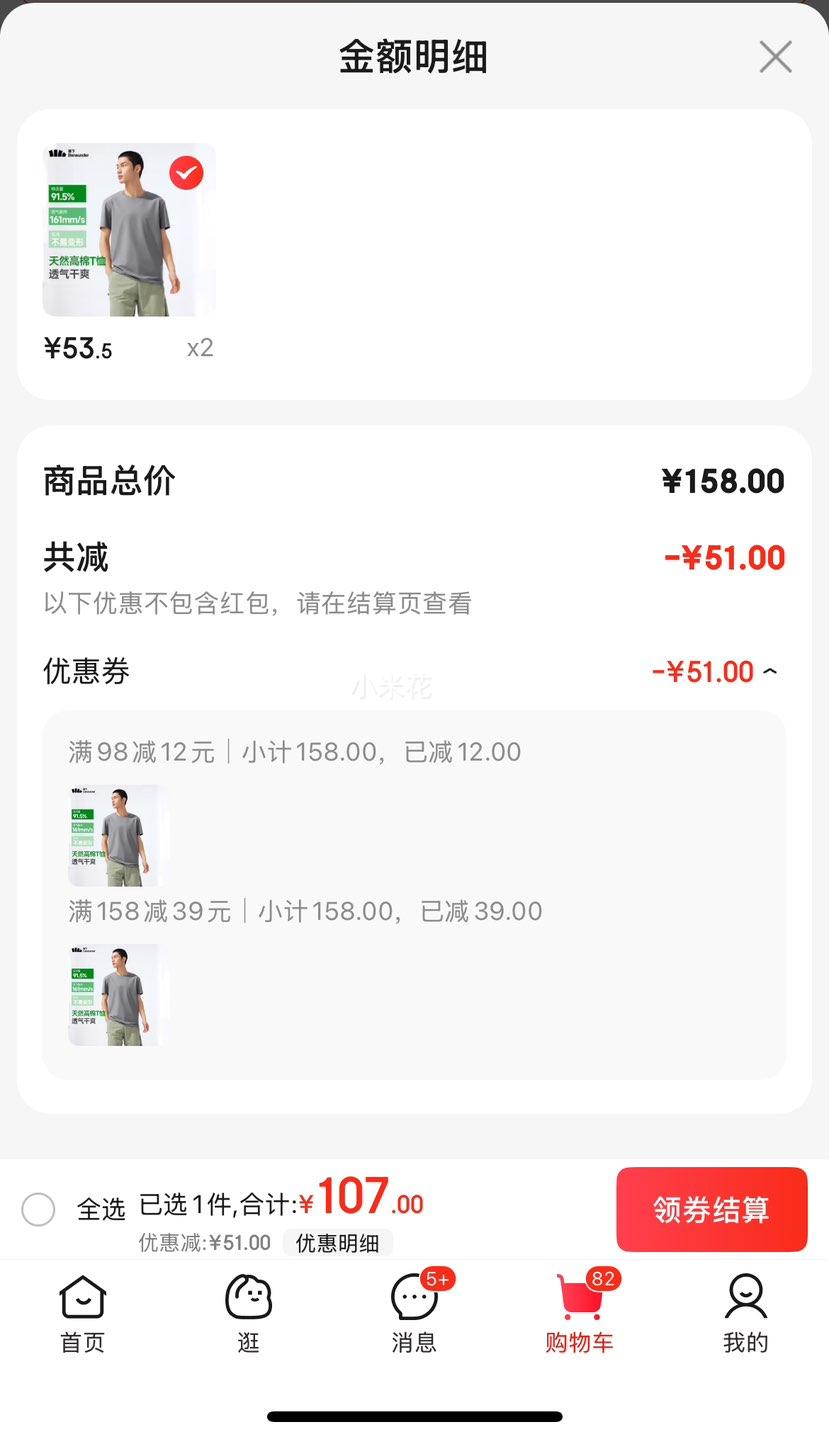Switch to the 逛 tab
The height and width of the screenshot is (1439, 829).
(x=248, y=1313)
